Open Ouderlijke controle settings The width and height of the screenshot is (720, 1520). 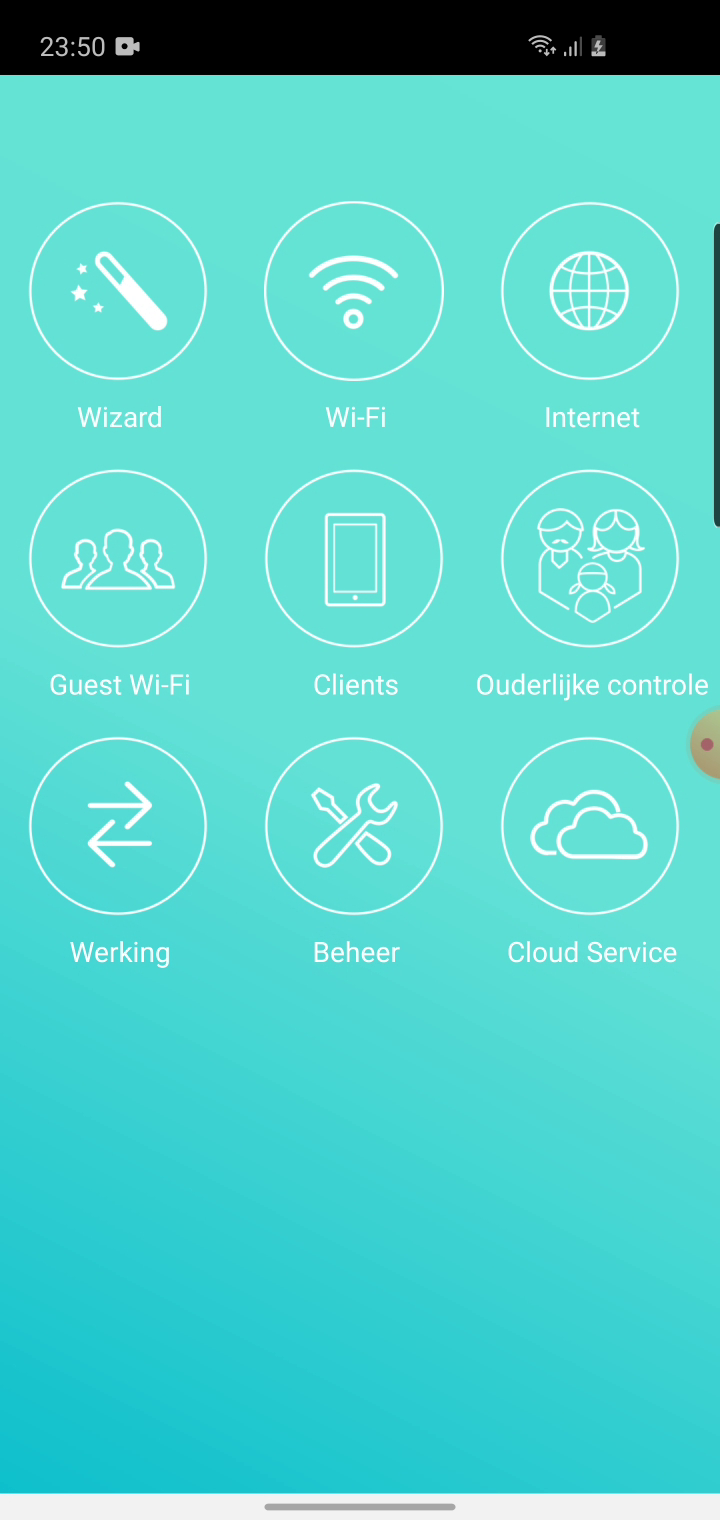tap(590, 558)
